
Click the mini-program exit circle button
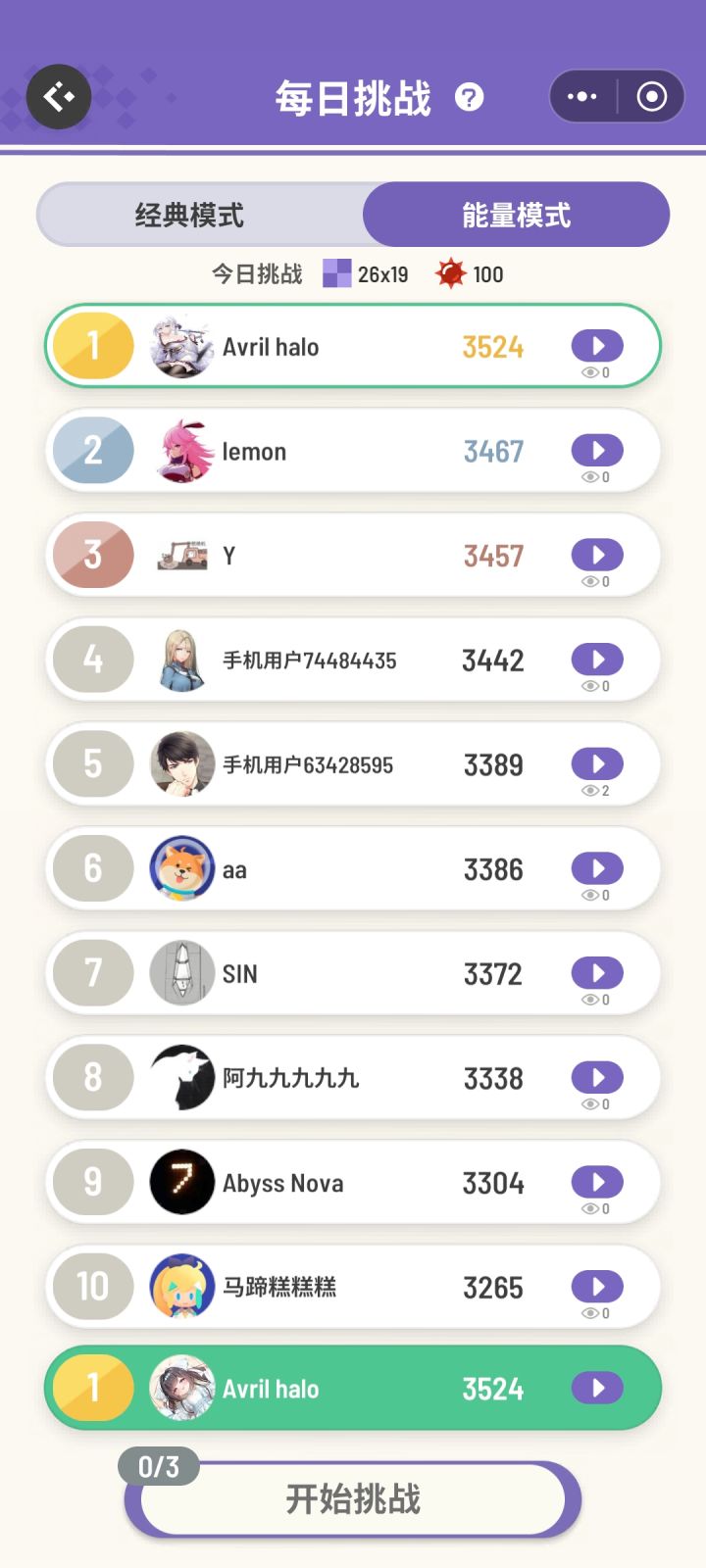coord(650,96)
